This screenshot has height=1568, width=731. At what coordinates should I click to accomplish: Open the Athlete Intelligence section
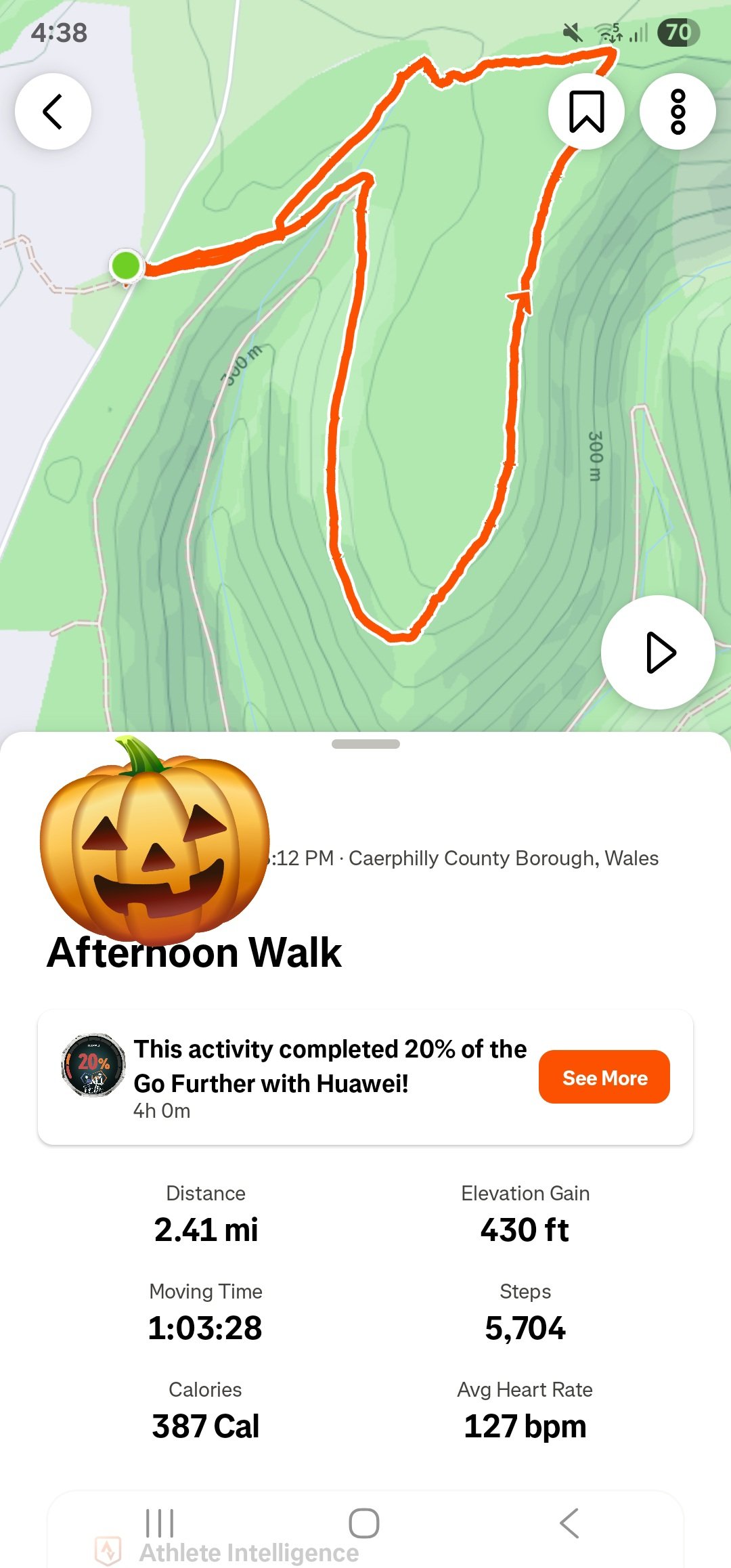249,1553
